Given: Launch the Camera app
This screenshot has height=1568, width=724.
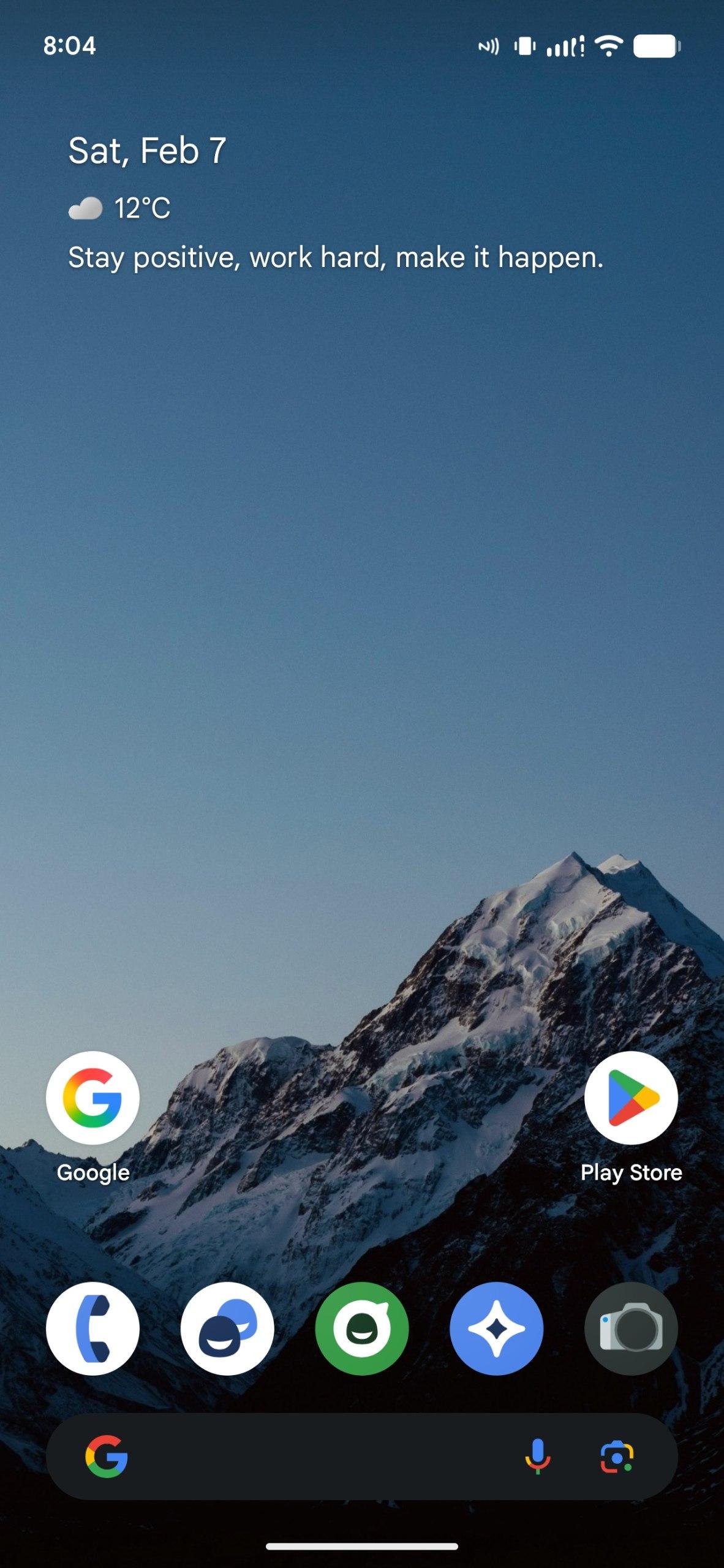Looking at the screenshot, I should tap(631, 1329).
